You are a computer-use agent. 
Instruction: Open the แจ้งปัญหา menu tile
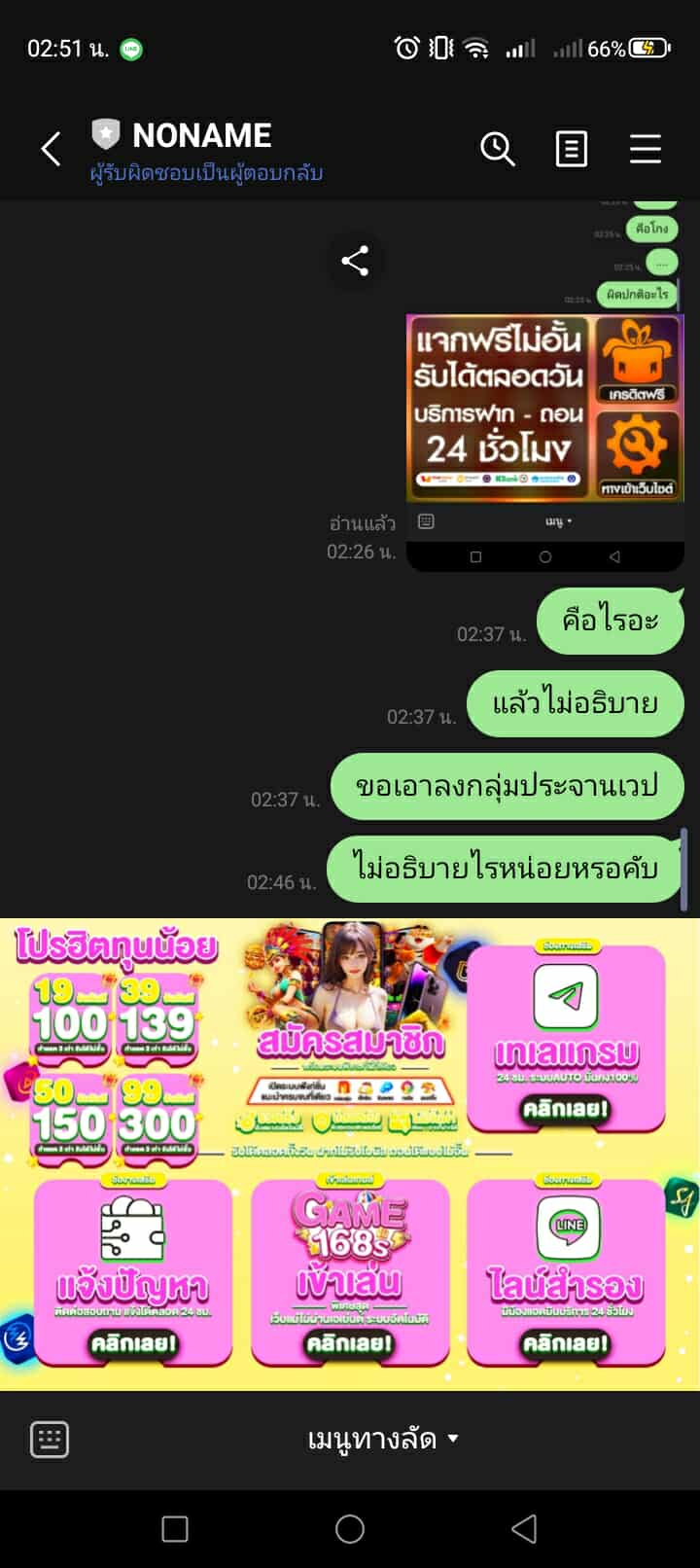(x=133, y=1270)
